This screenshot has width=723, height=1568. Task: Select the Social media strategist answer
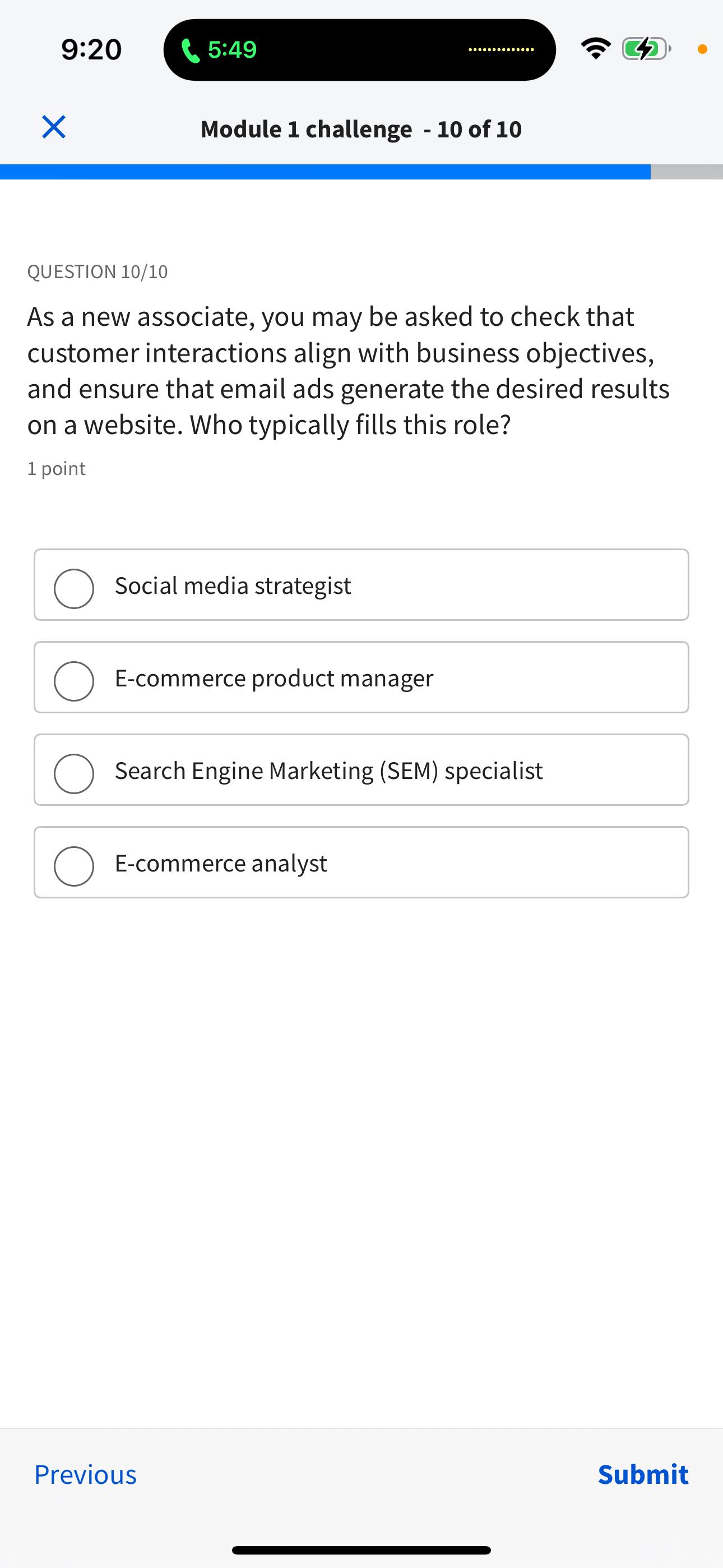(x=361, y=585)
